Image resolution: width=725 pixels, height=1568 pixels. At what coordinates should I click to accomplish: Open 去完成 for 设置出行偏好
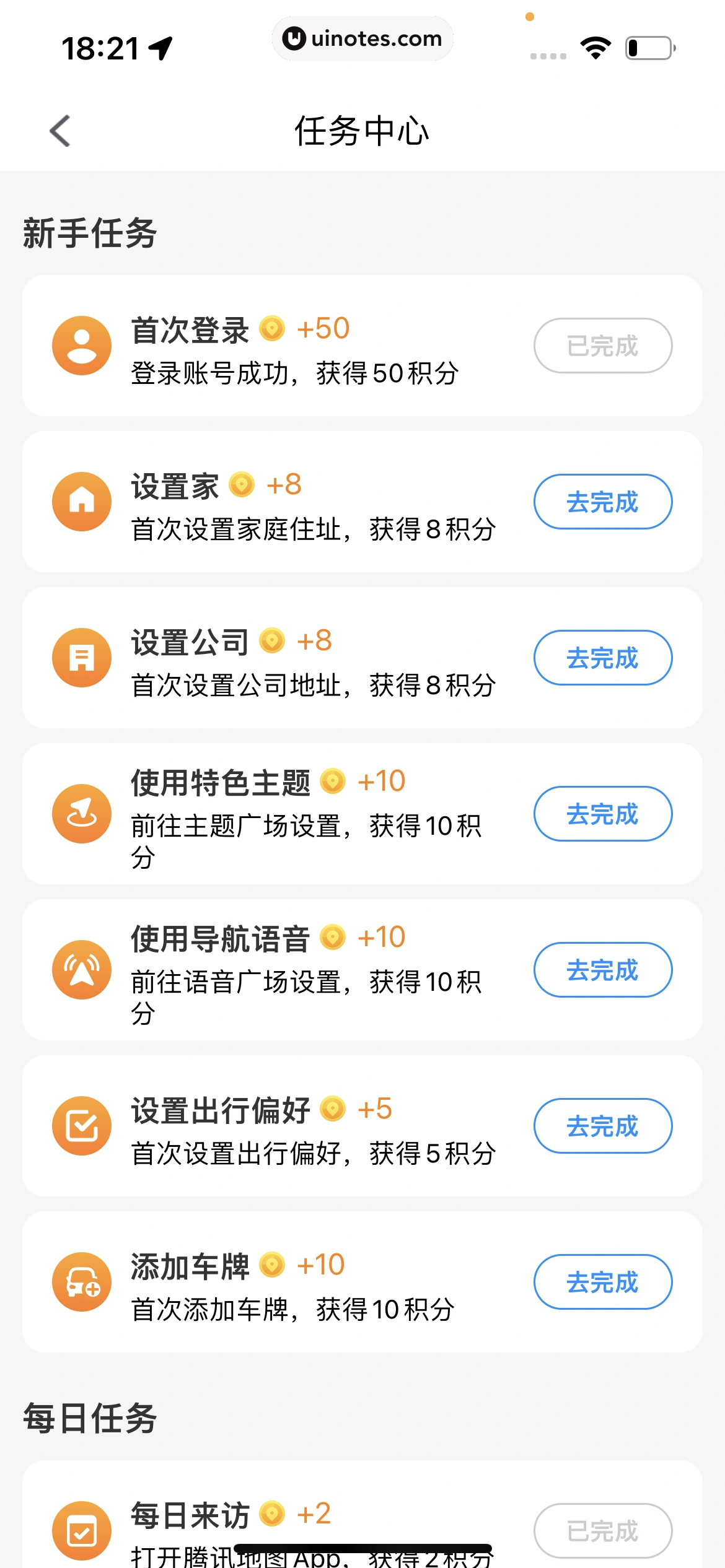click(602, 1126)
